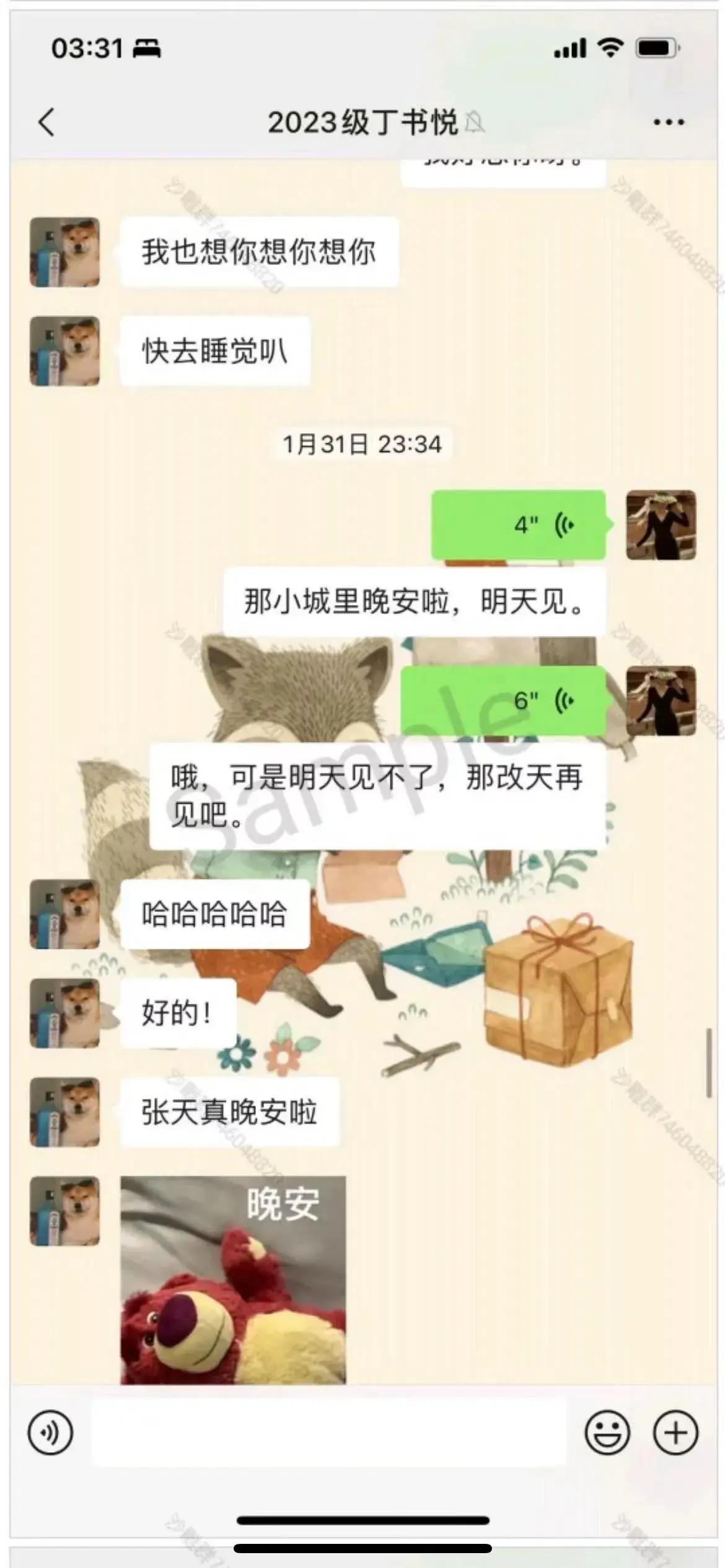Open the 晚安 bear sticker image
This screenshot has height=1568, width=725.
(233, 1280)
